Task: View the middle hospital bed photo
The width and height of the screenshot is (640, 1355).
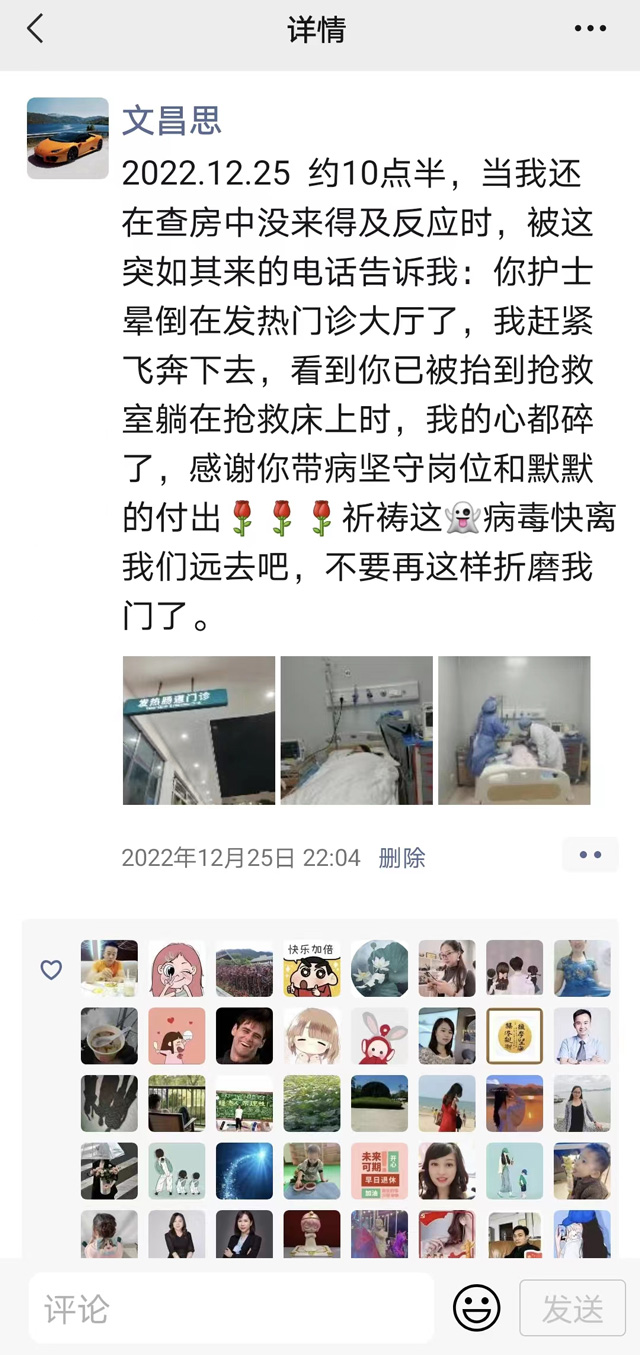Action: click(356, 730)
